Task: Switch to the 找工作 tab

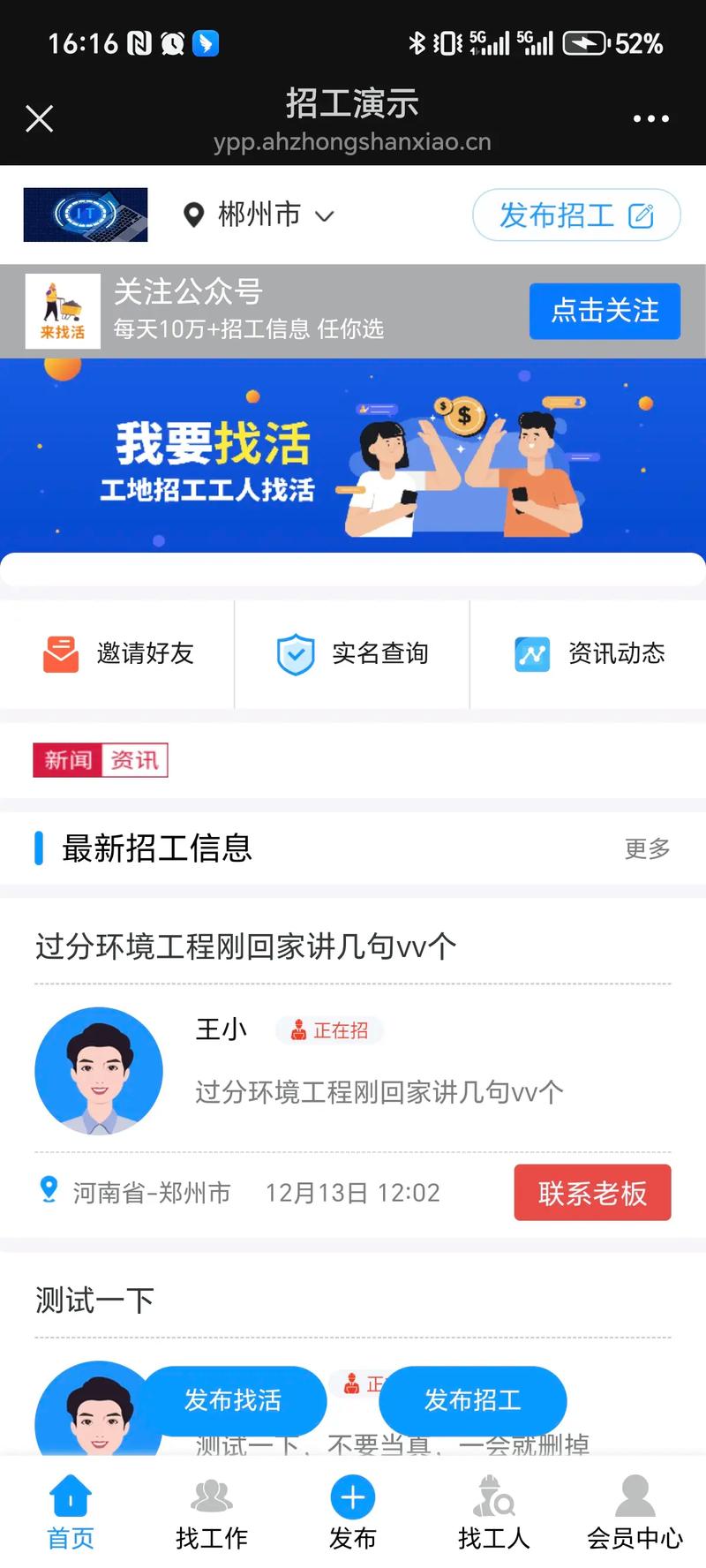Action: pyautogui.click(x=212, y=1513)
